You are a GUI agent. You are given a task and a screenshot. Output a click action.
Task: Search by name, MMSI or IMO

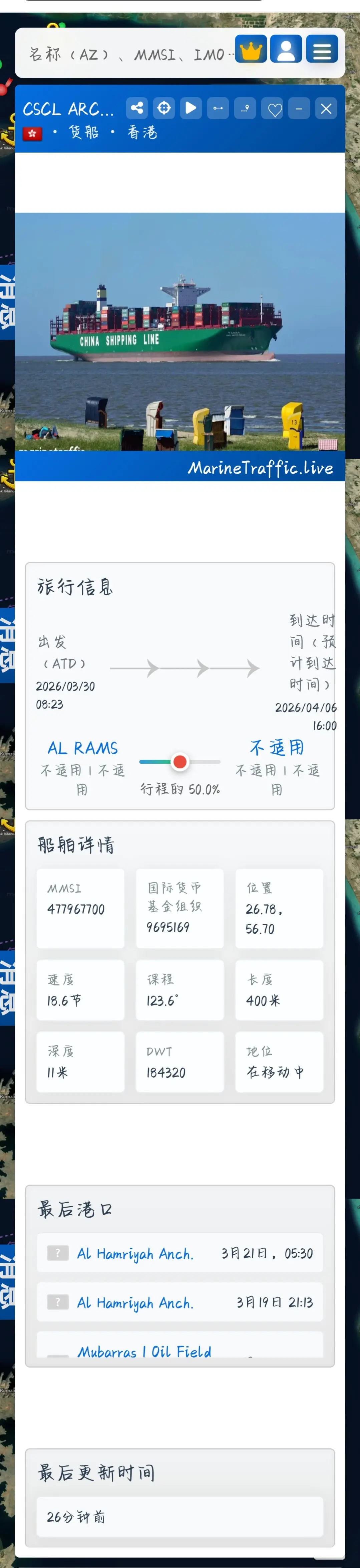click(128, 55)
